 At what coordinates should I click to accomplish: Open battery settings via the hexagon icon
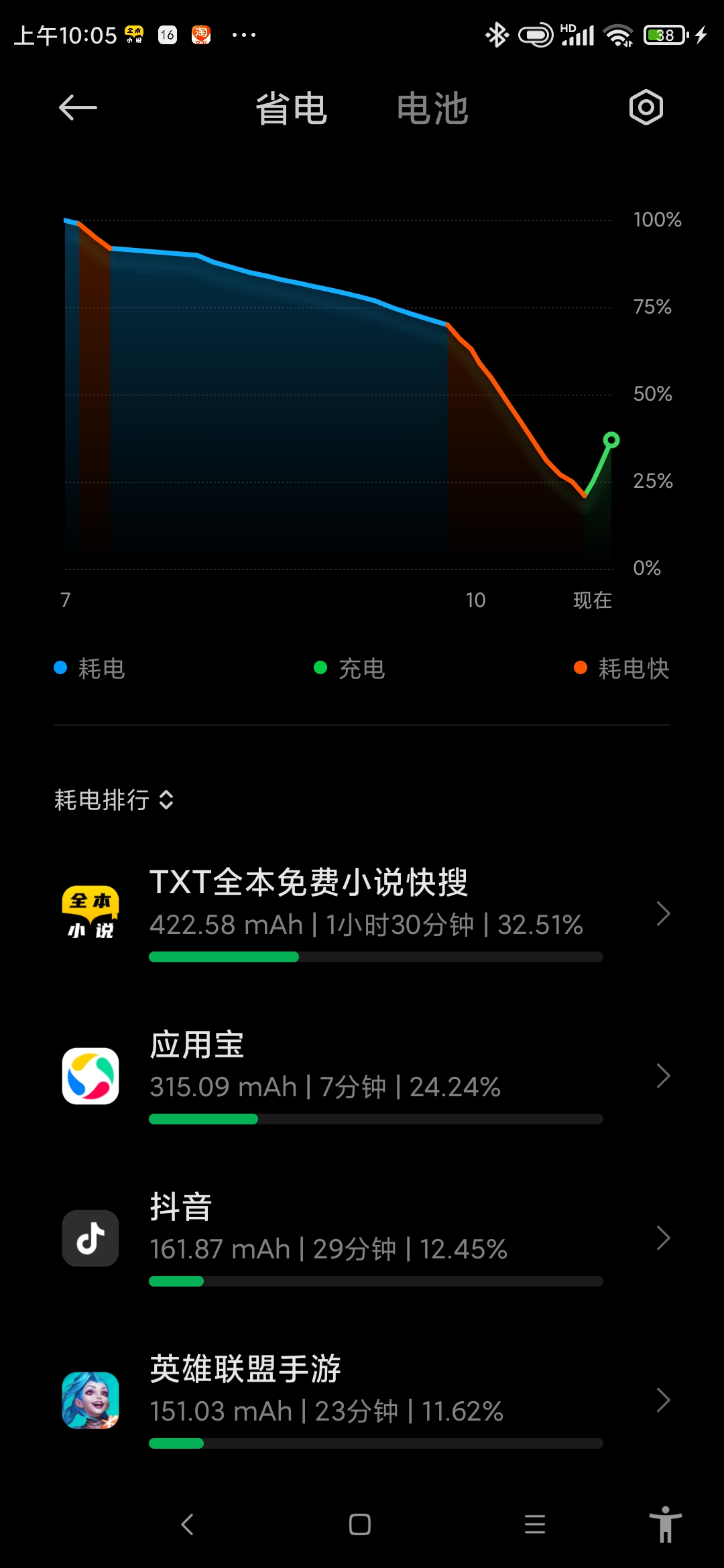(x=646, y=108)
